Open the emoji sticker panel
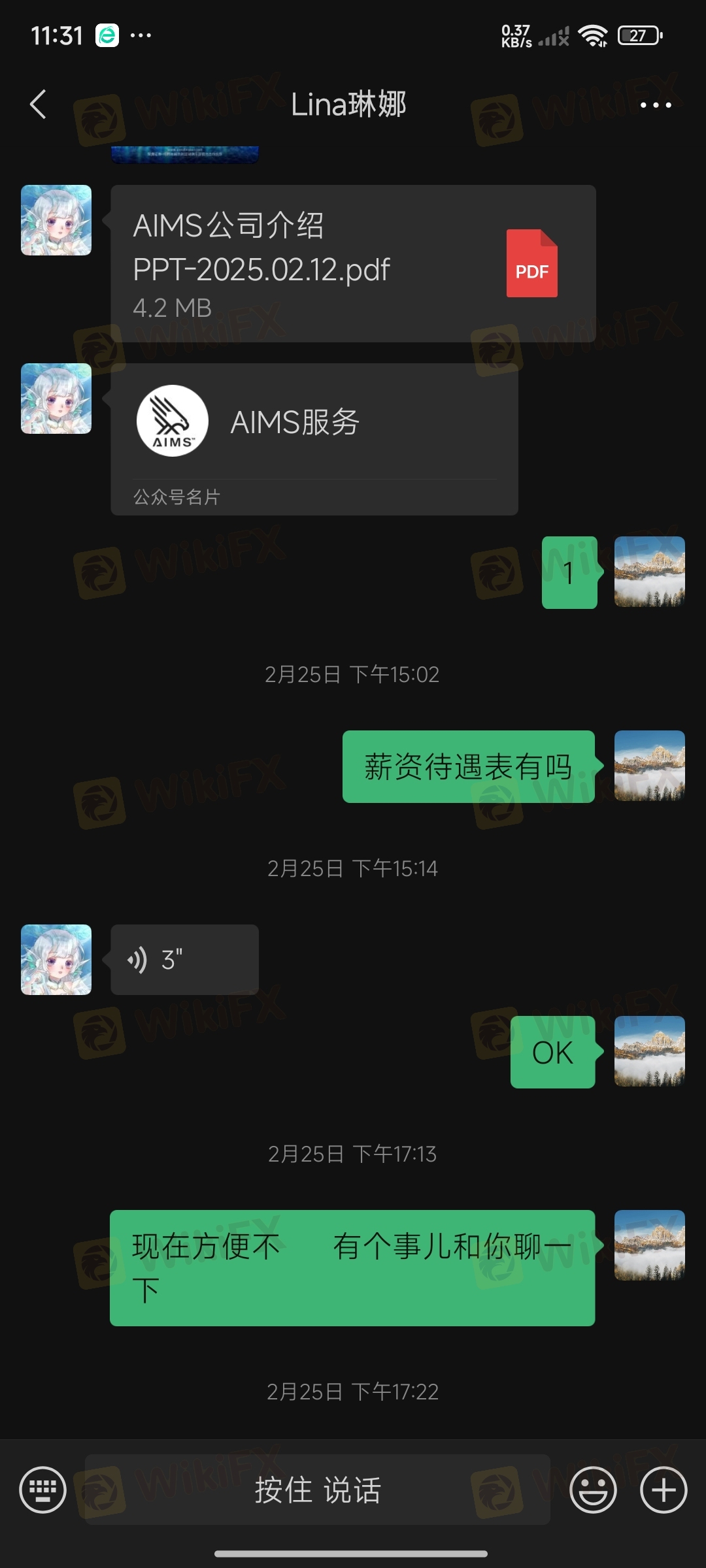706x1568 pixels. [x=593, y=1490]
